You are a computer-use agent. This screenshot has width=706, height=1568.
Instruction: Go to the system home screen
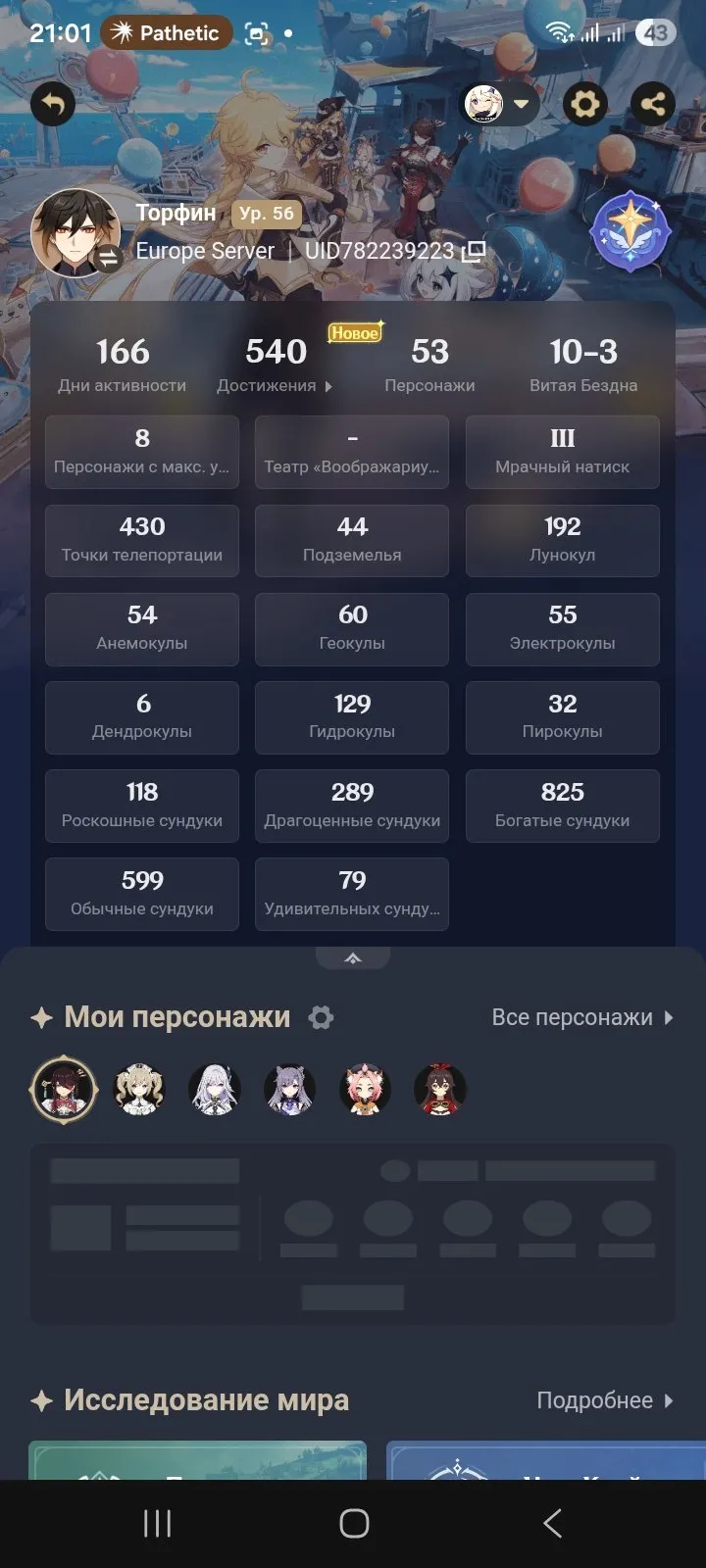coord(354,1523)
